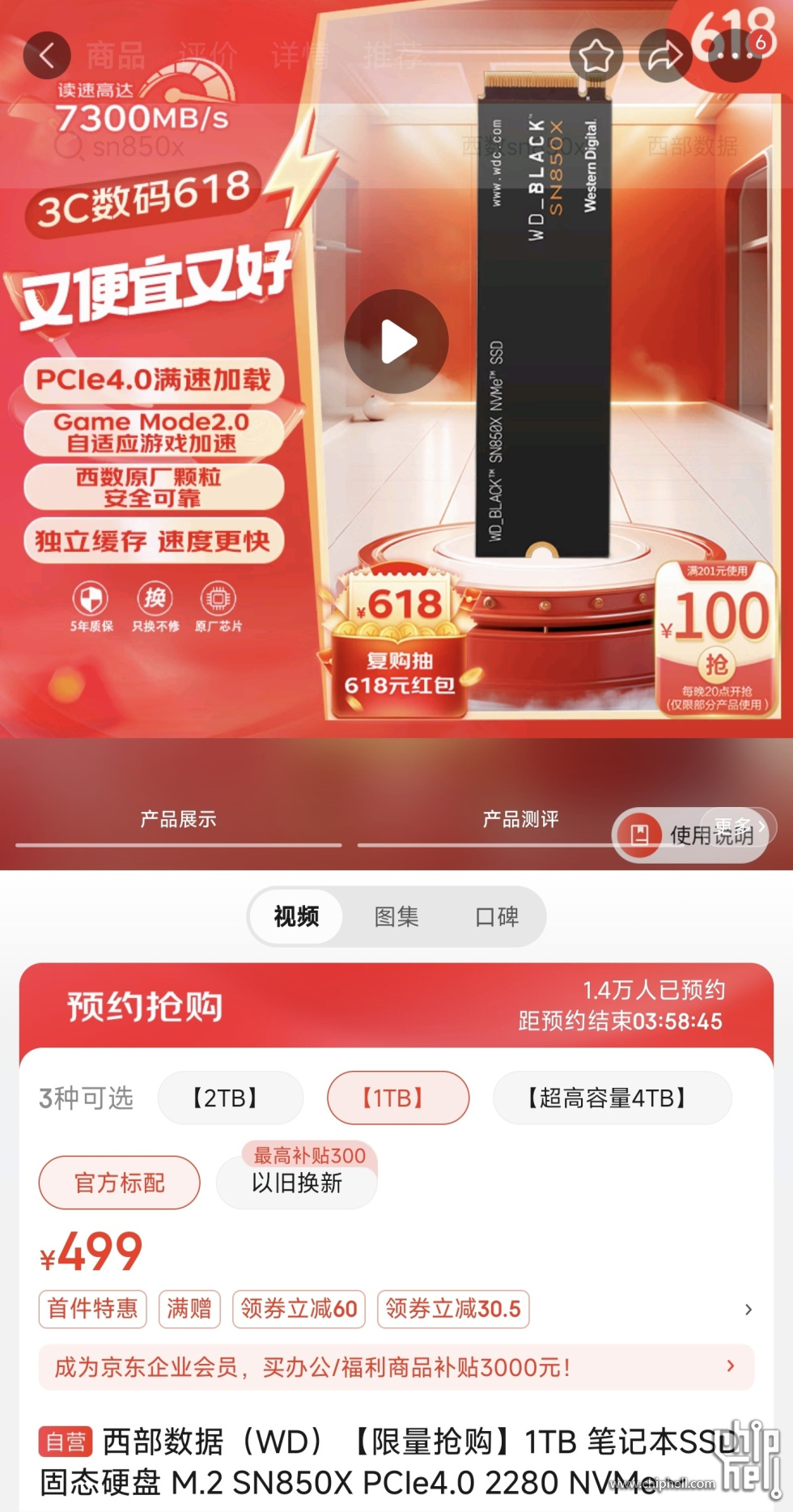Grab the ¥100 coupon

pos(716,665)
